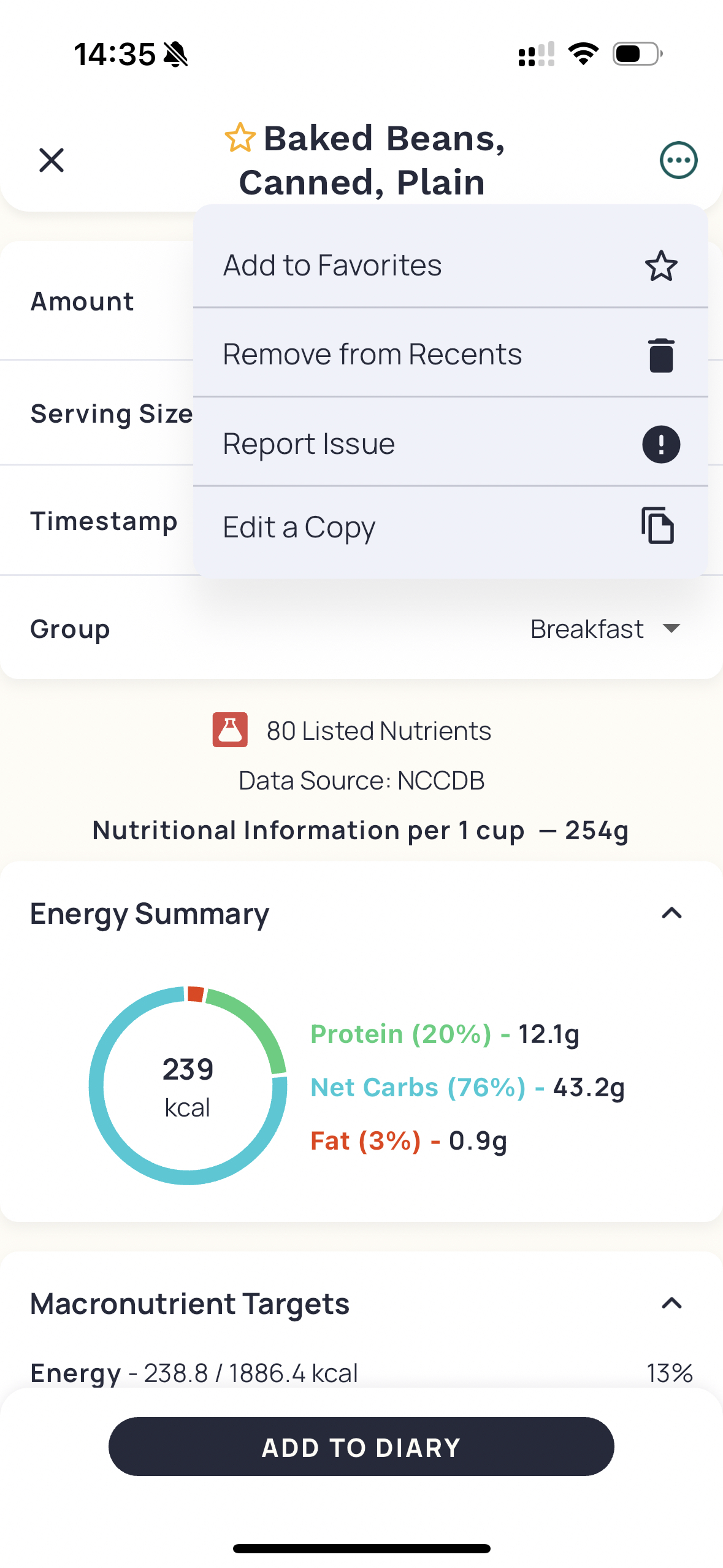The height and width of the screenshot is (1568, 723).
Task: Tap the trash icon beside Remove from Recents
Action: coord(661,355)
